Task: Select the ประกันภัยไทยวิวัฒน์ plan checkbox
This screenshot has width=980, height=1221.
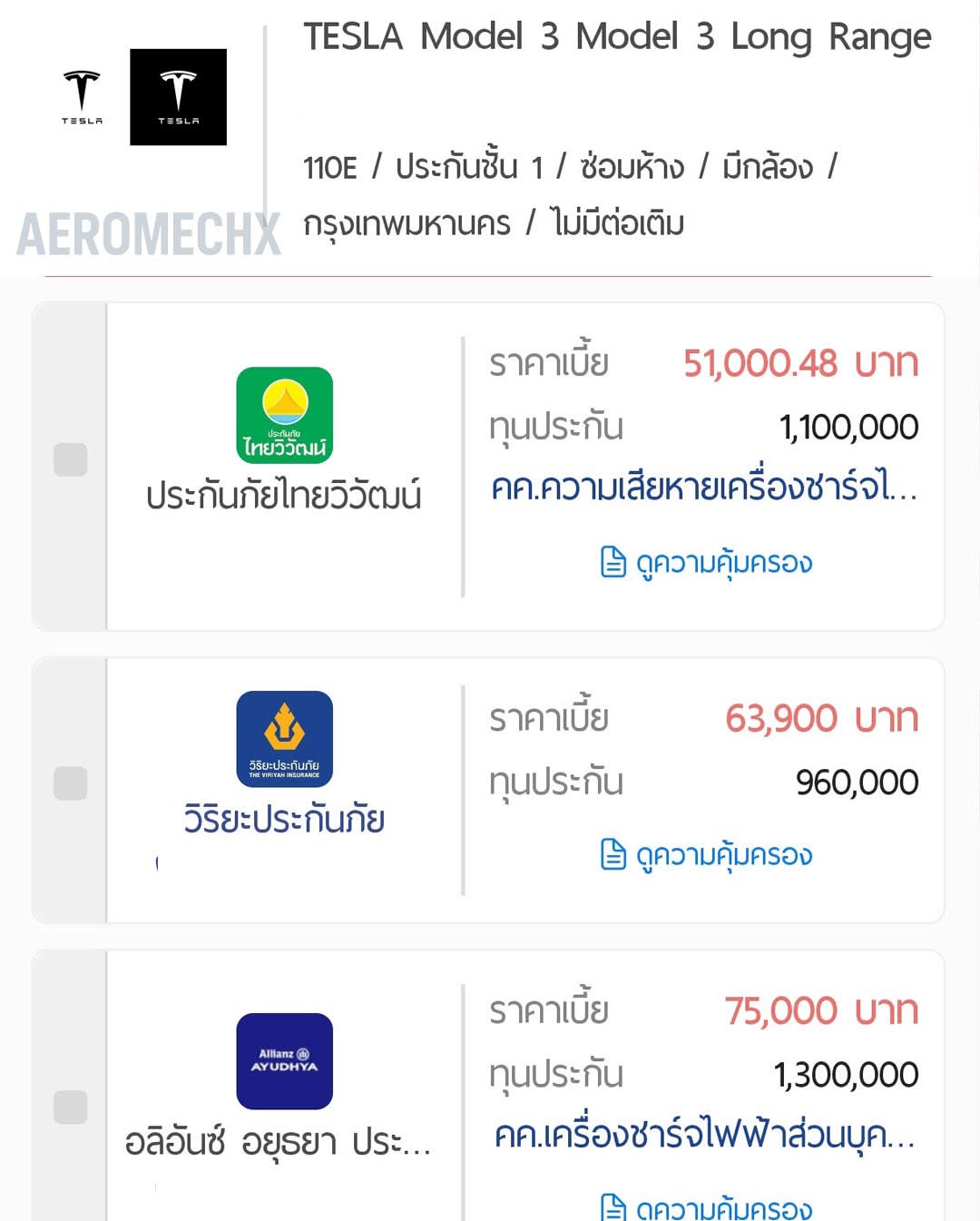Action: pyautogui.click(x=71, y=459)
